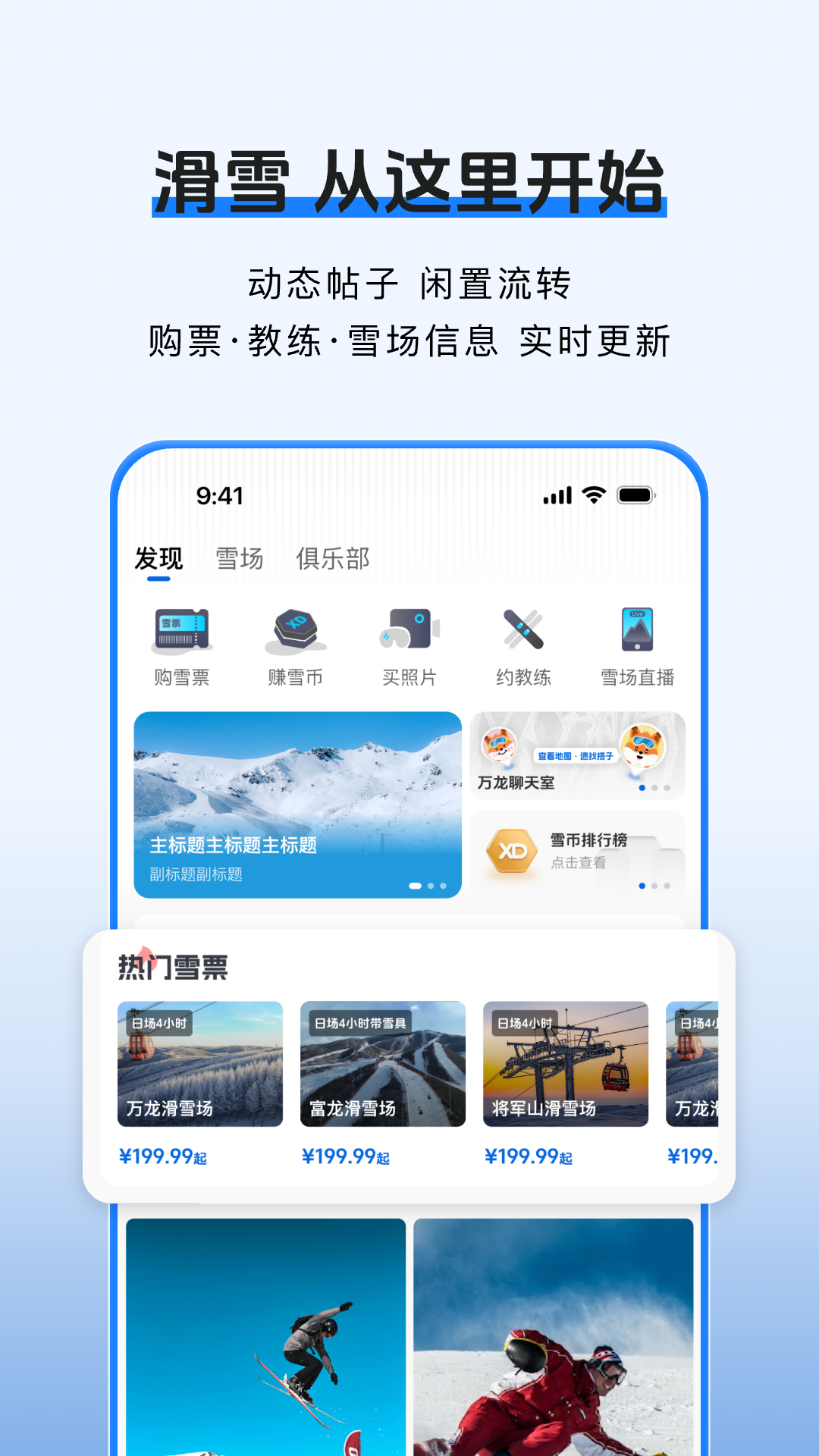Select second dot of main banner carousel
Viewport: 819px width, 1456px height.
[431, 884]
